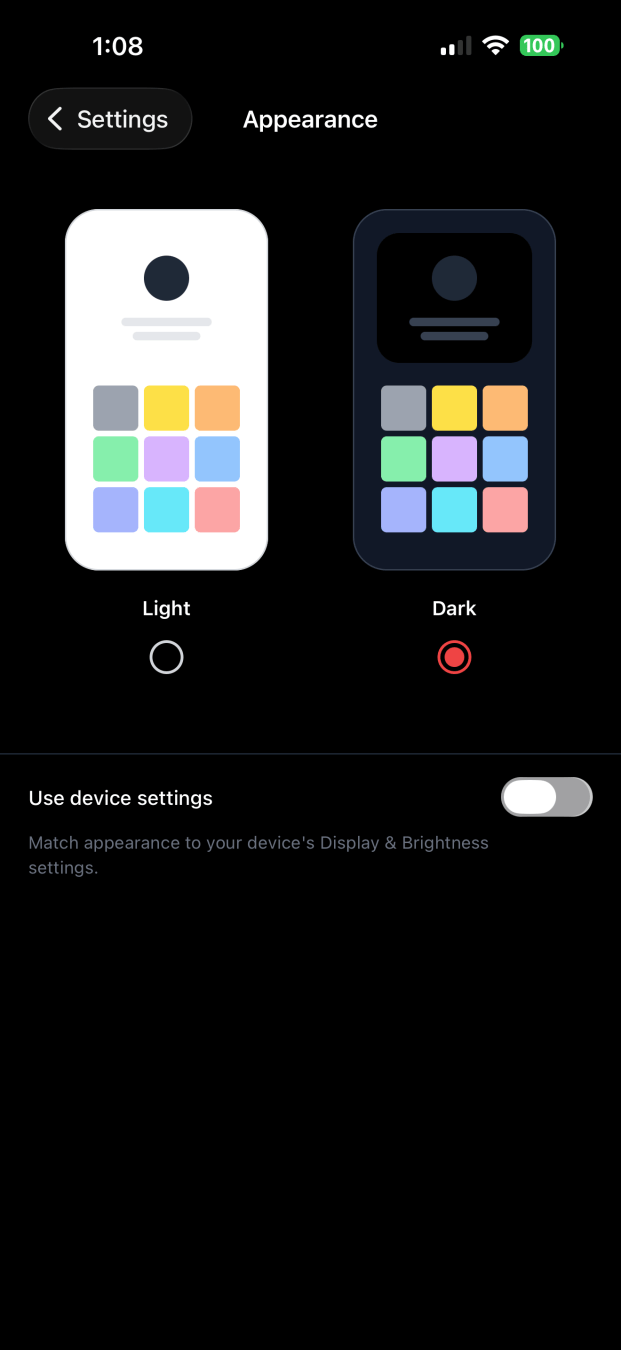Viewport: 621px width, 1350px height.
Task: Toggle the Use device settings switch
Action: coord(546,797)
